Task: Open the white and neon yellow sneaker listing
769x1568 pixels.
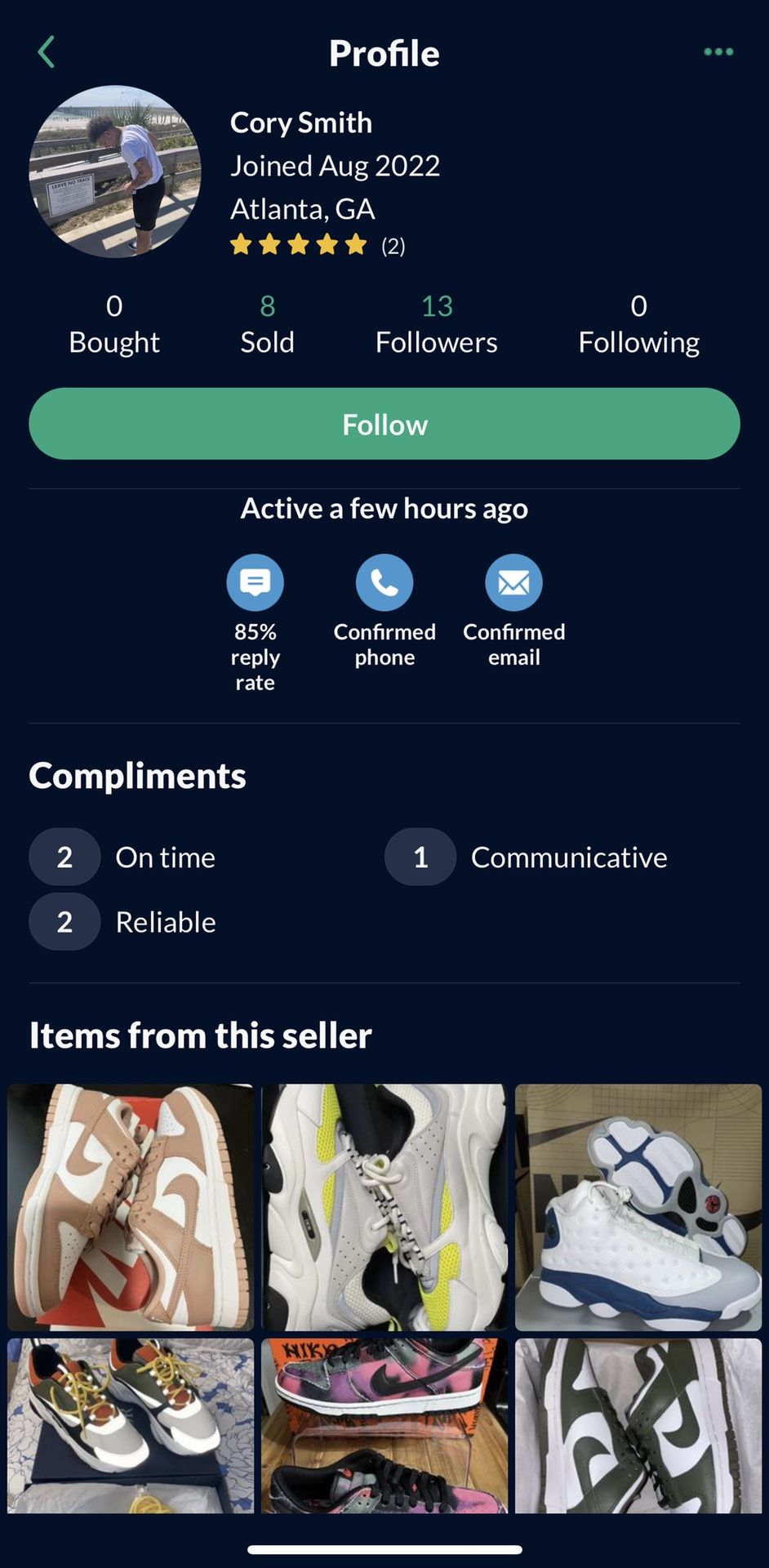Action: [384, 1207]
